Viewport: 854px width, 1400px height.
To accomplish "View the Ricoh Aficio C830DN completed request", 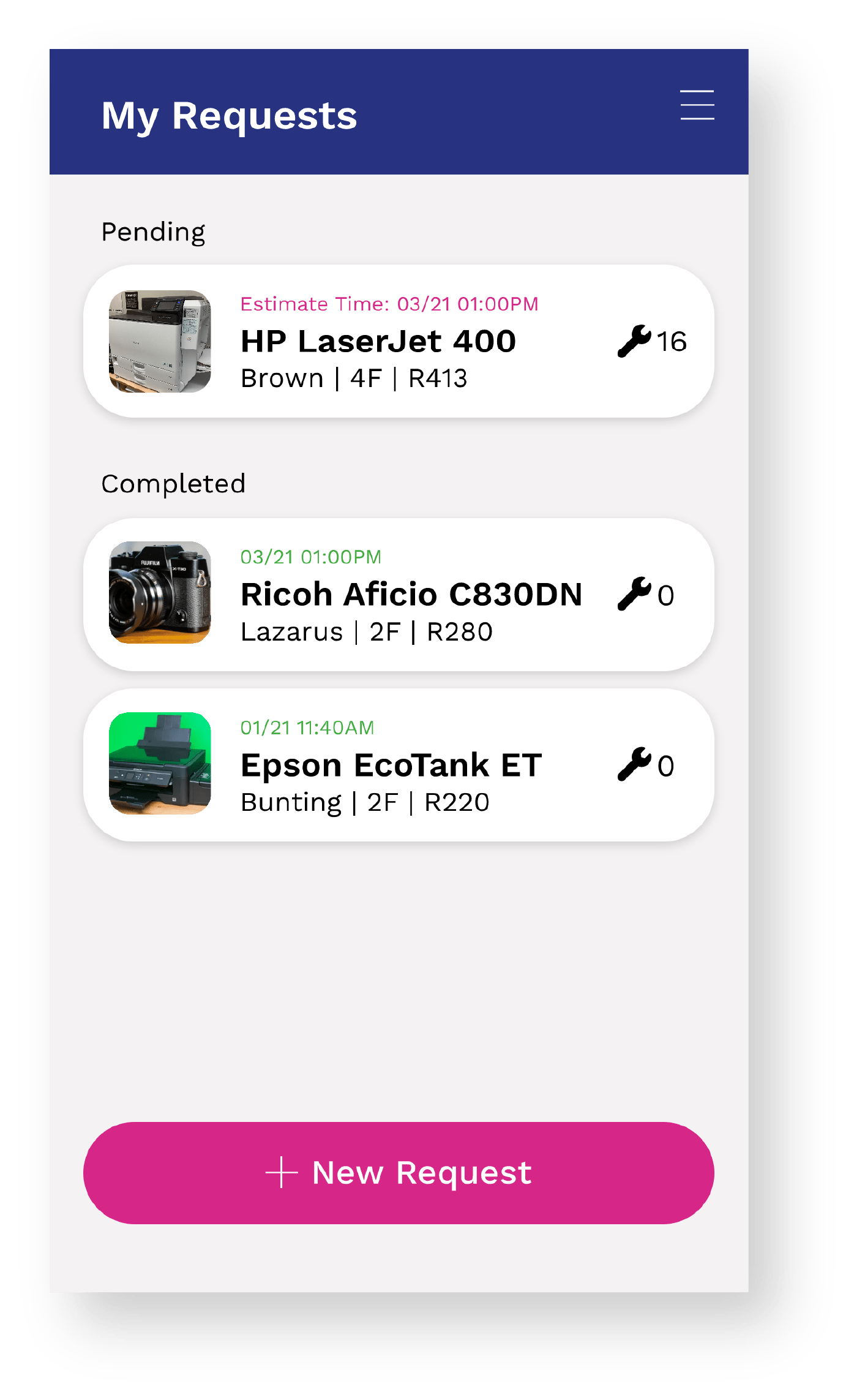I will pos(399,595).
